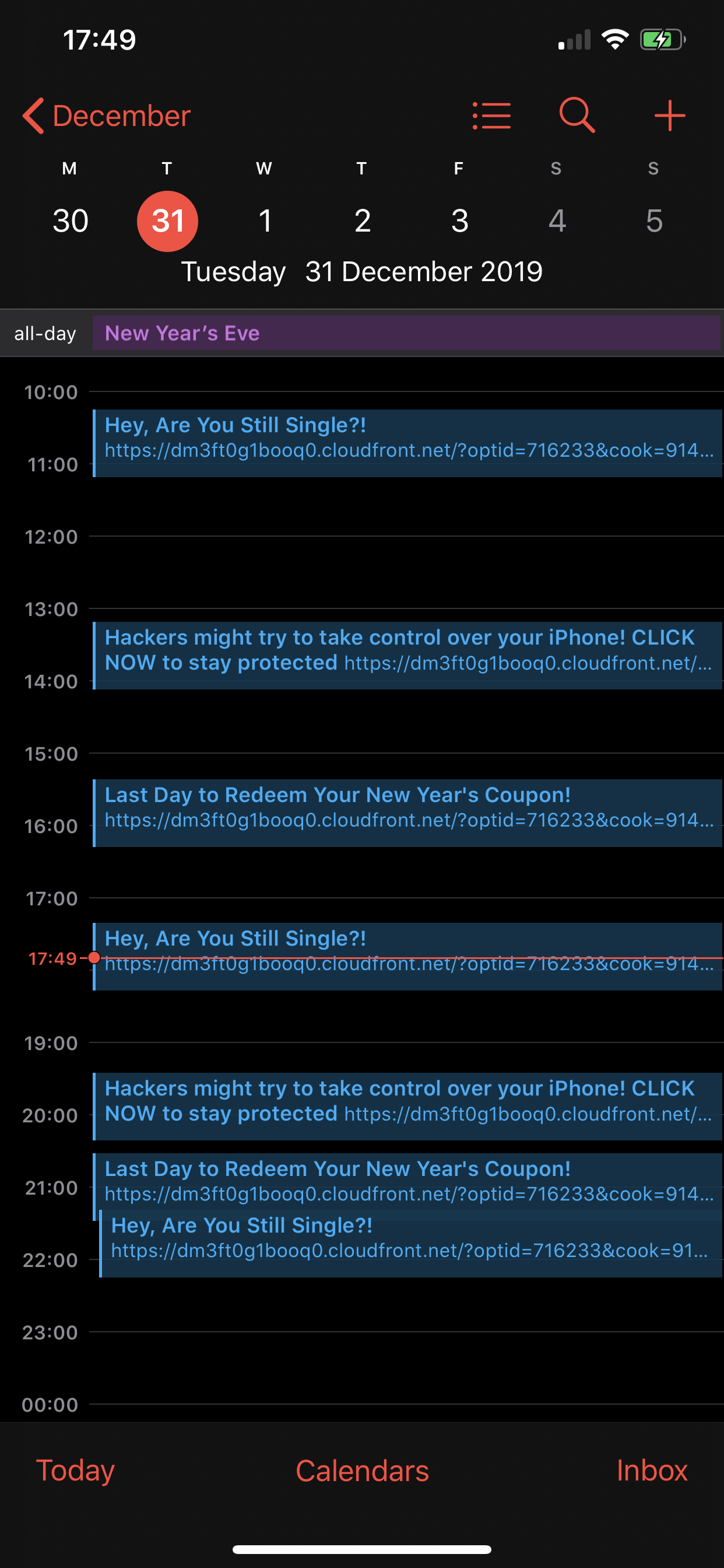Go back to the December month view
The height and width of the screenshot is (1568, 724).
107,116
